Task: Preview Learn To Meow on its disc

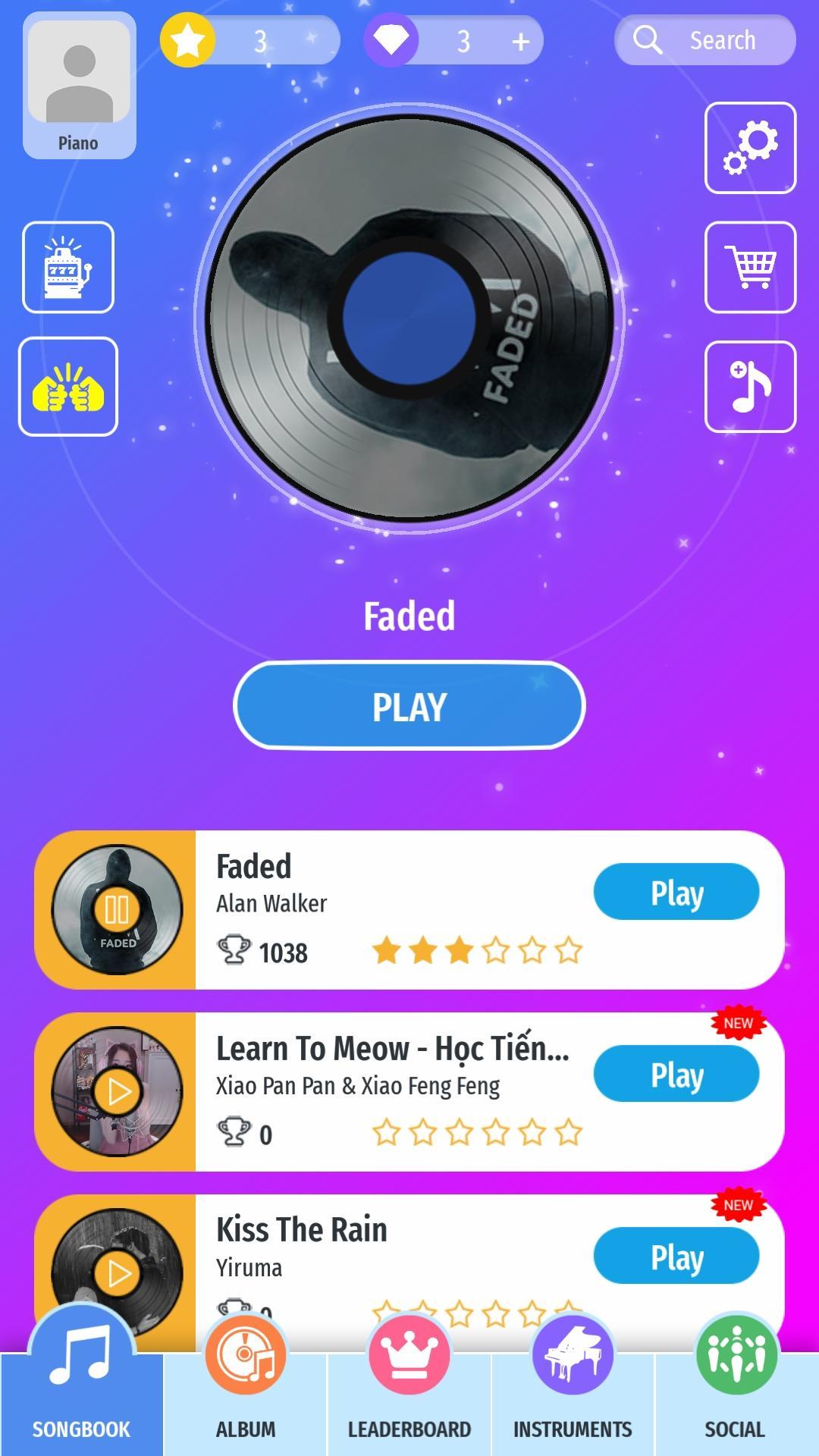Action: [x=118, y=1091]
